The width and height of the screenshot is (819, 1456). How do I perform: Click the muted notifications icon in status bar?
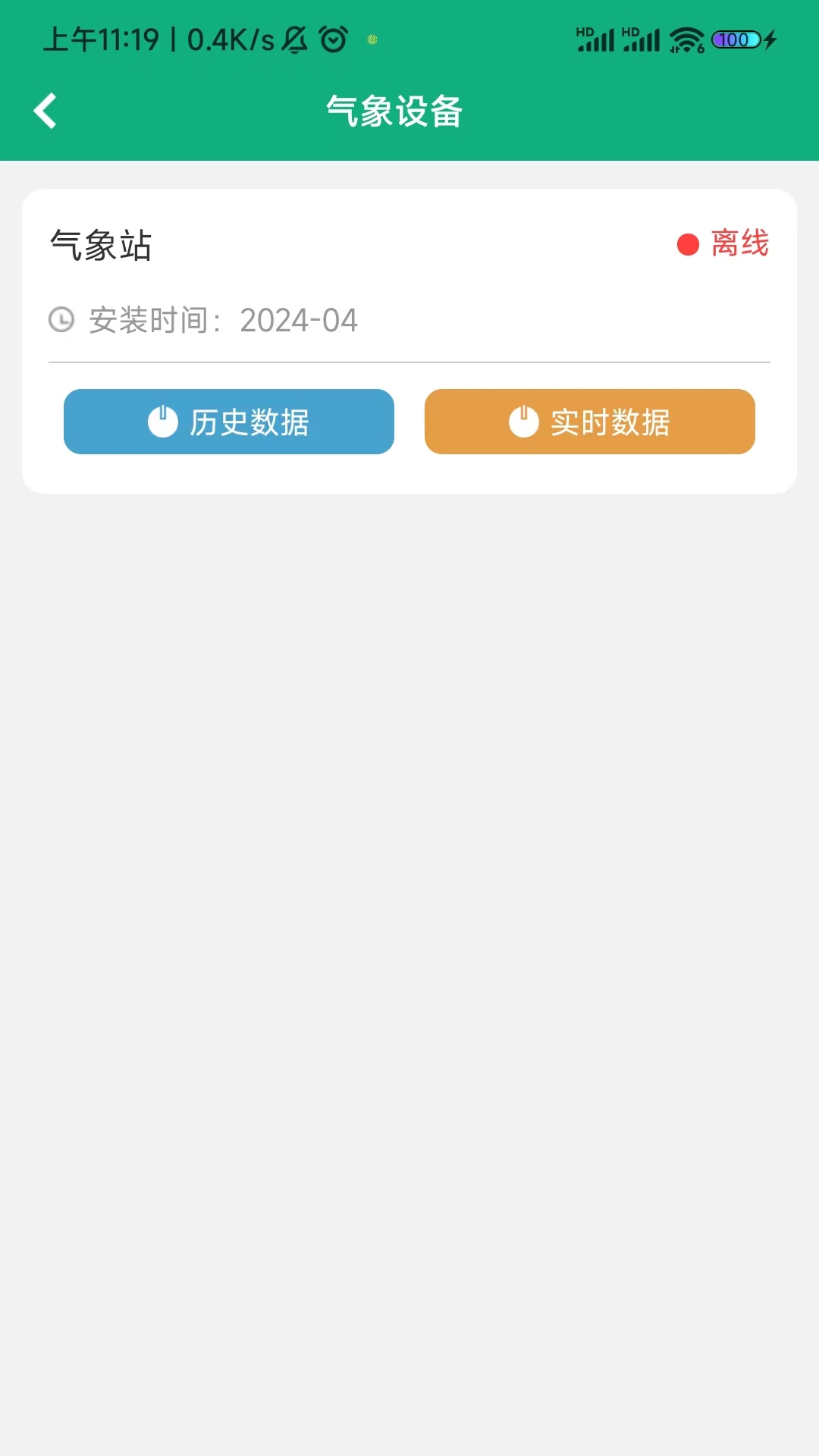pyautogui.click(x=296, y=39)
